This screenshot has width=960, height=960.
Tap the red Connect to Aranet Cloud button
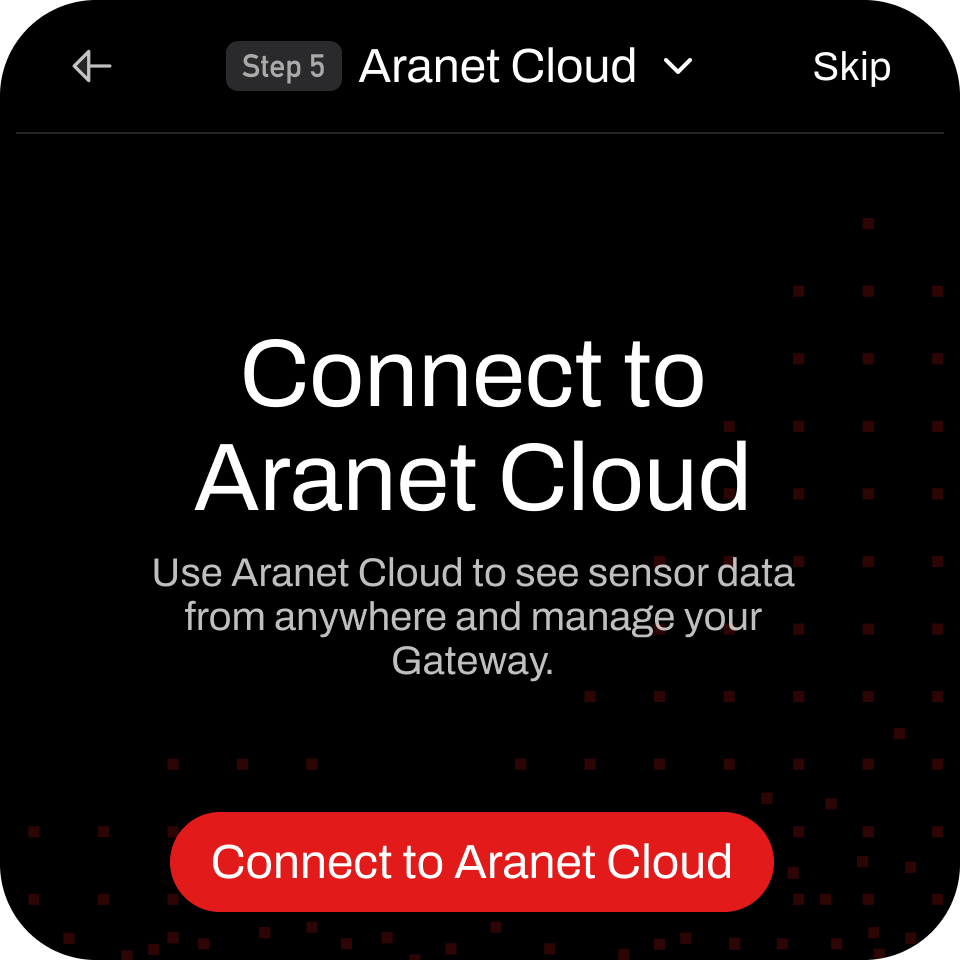point(472,862)
